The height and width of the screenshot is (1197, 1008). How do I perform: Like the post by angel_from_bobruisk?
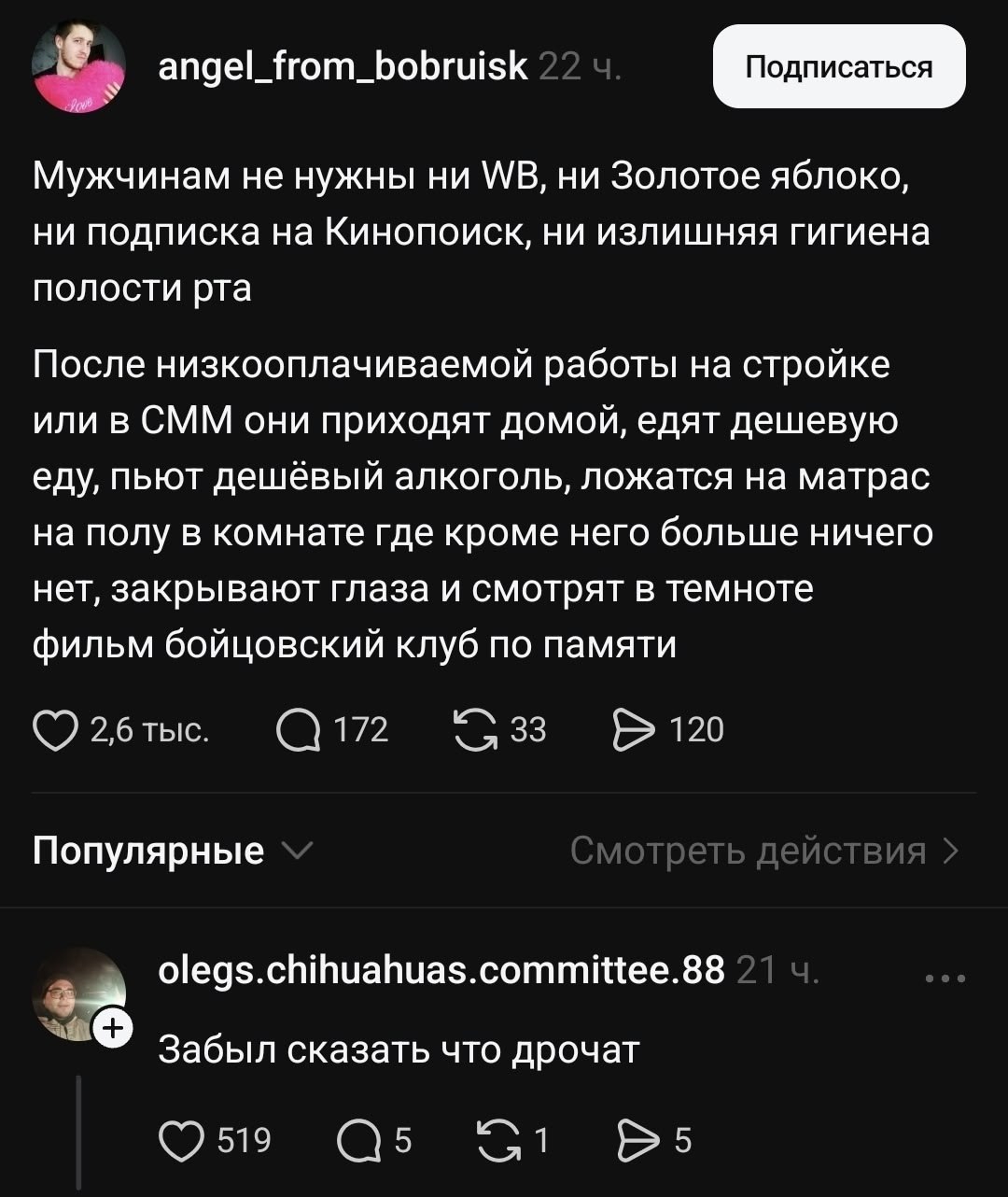coord(57,730)
